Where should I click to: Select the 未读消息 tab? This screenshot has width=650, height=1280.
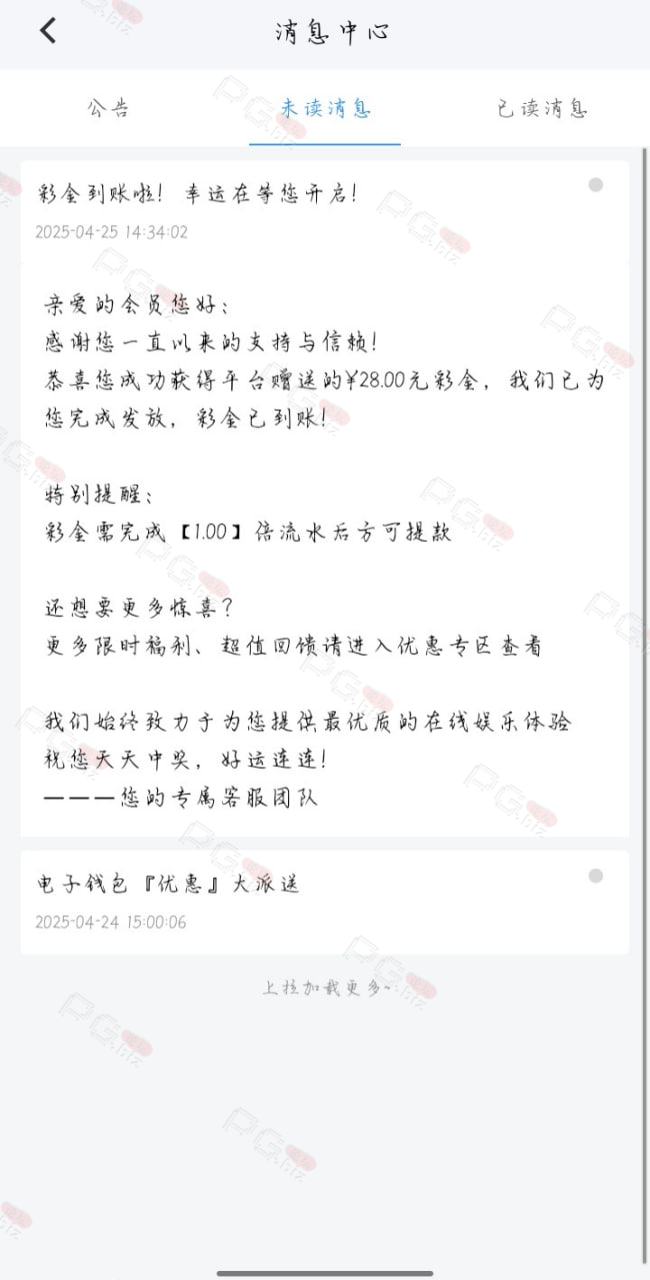pyautogui.click(x=325, y=109)
